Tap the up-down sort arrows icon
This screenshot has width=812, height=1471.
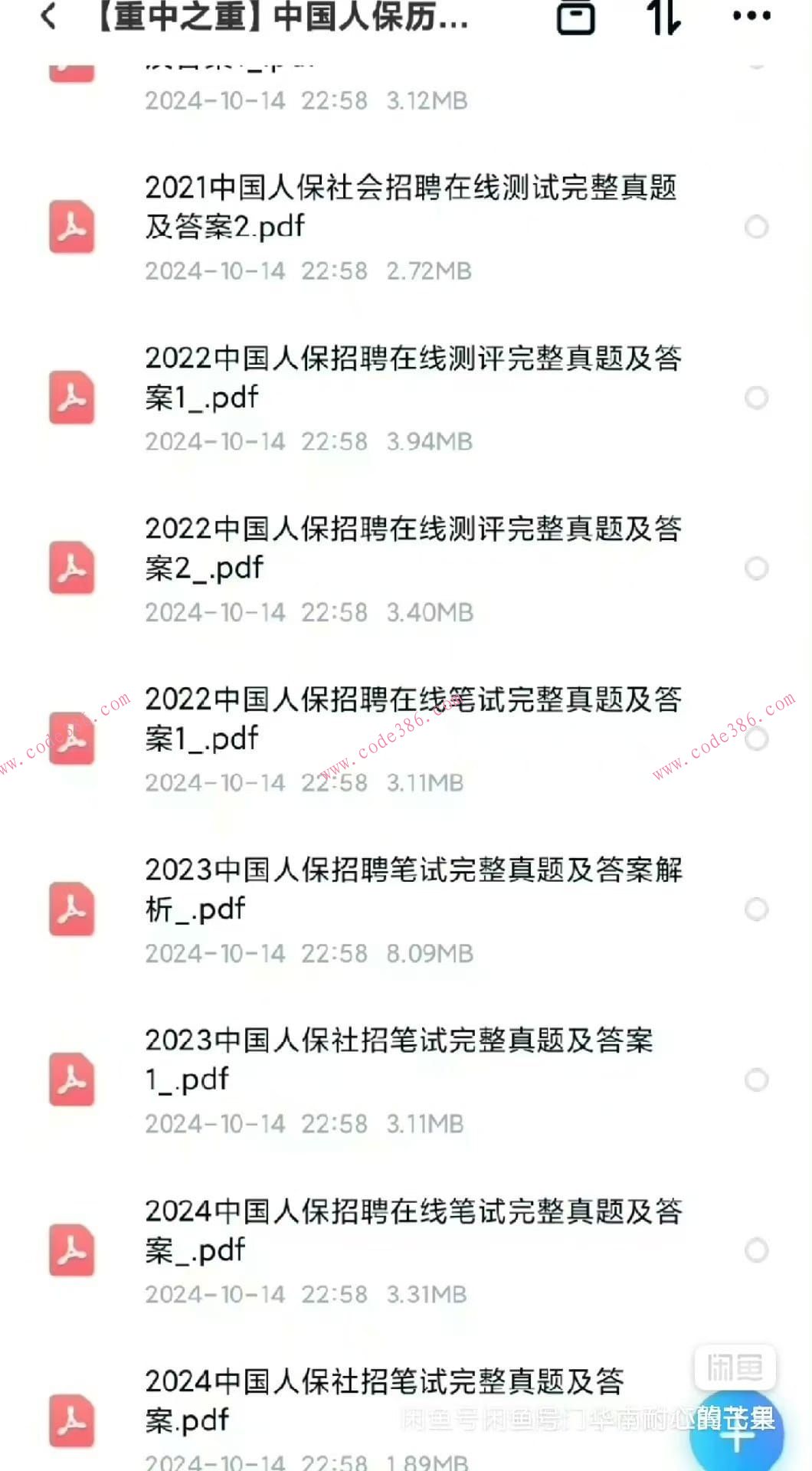(x=663, y=17)
